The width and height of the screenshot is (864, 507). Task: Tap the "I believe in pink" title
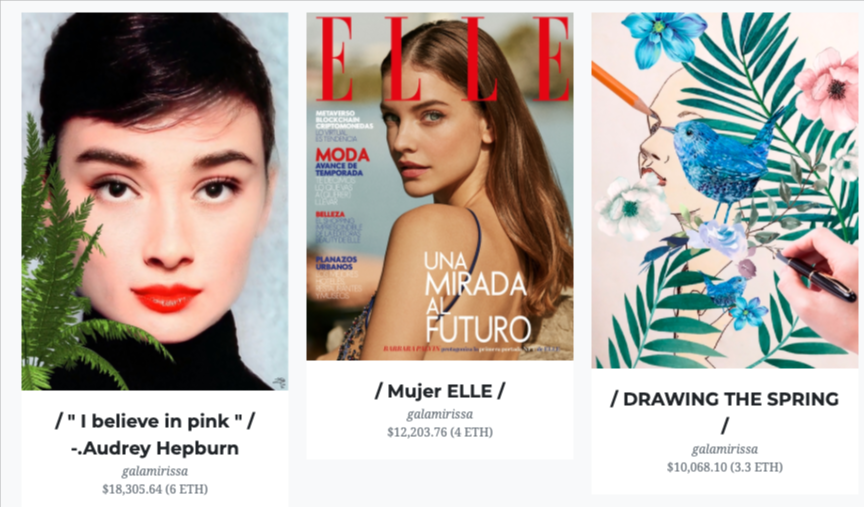coord(154,434)
